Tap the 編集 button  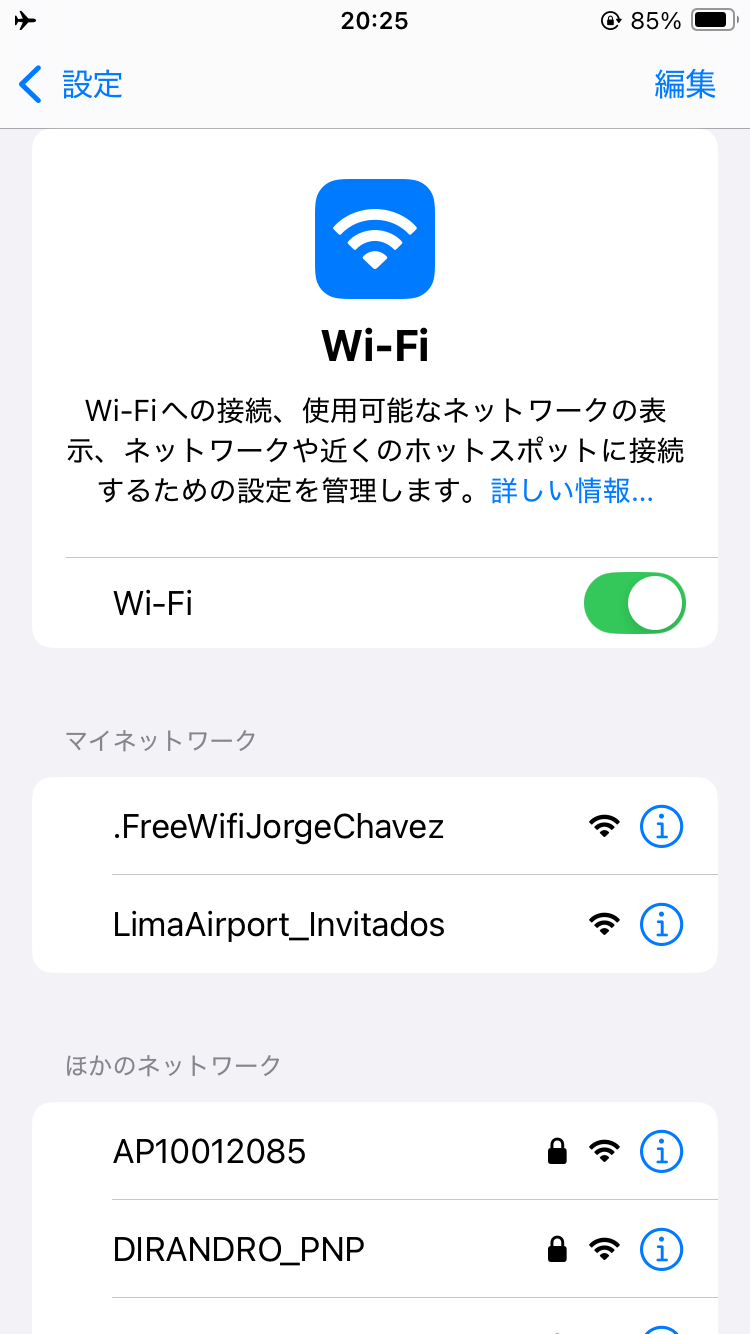pyautogui.click(x=685, y=84)
